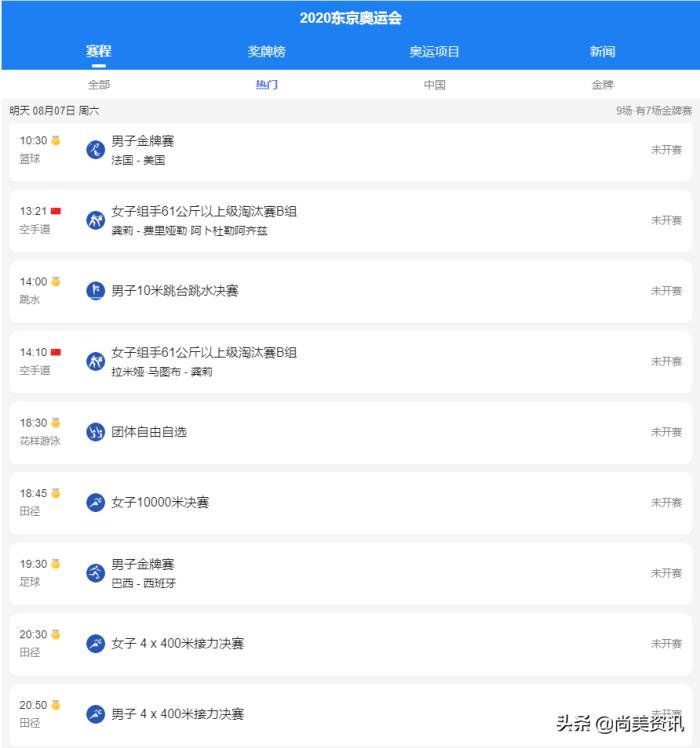
Task: Open 法国 - 美国 basketball gold medal match
Action: [x=350, y=150]
